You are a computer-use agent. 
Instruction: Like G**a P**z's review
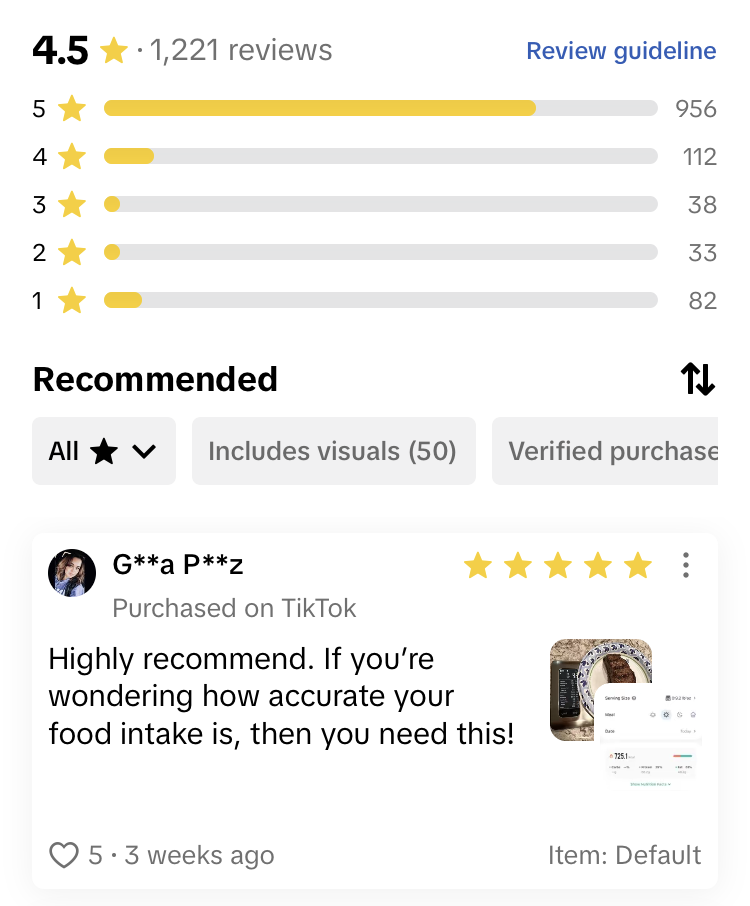[x=64, y=855]
